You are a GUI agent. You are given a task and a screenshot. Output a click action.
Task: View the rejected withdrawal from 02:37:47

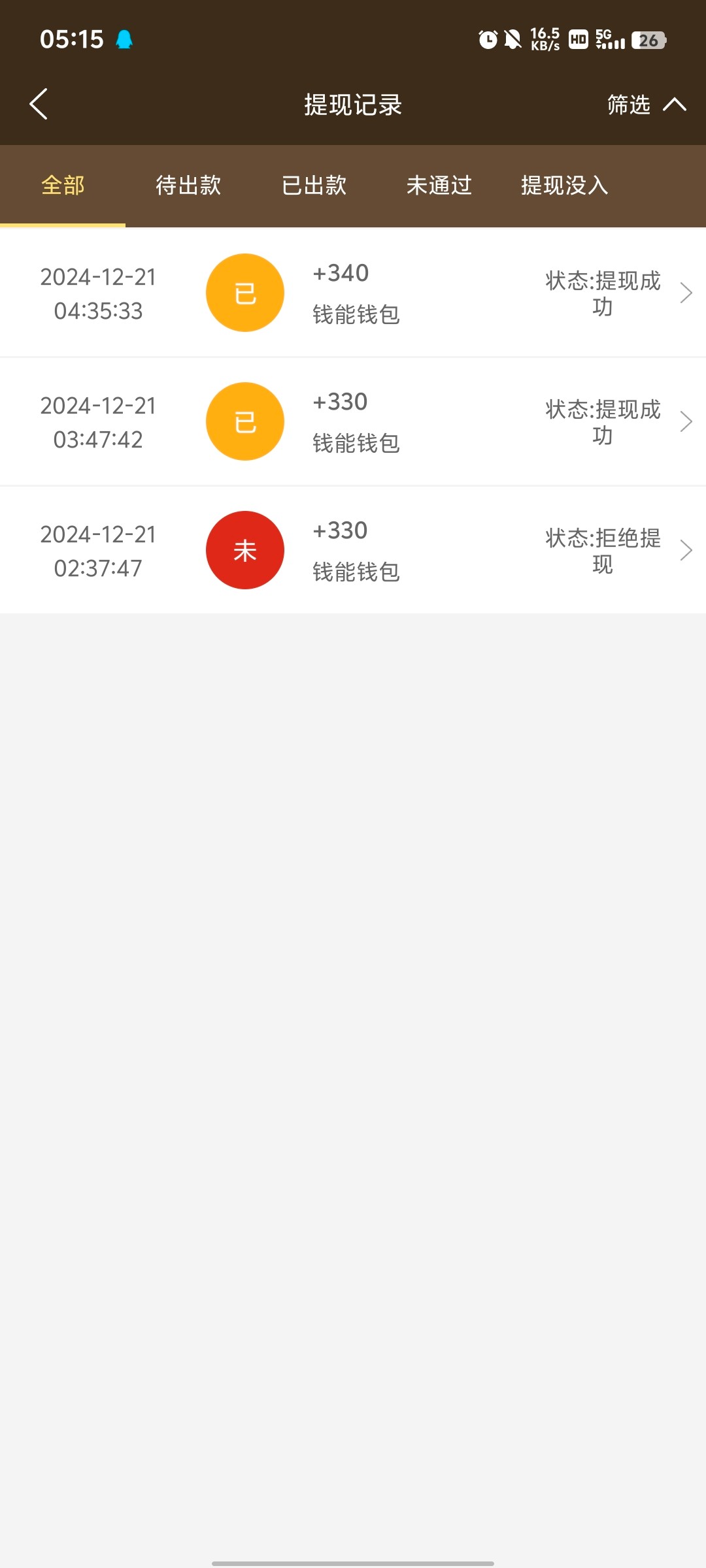point(353,550)
